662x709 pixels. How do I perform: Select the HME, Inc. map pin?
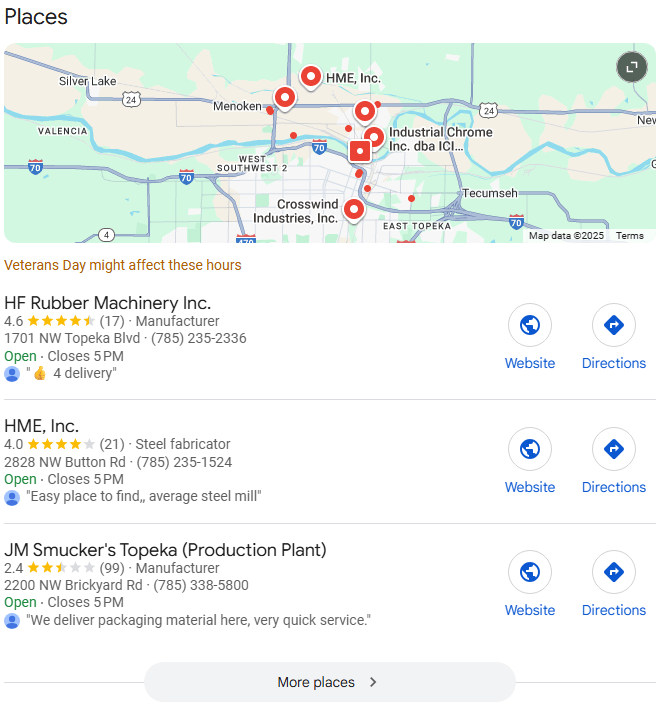[x=311, y=76]
